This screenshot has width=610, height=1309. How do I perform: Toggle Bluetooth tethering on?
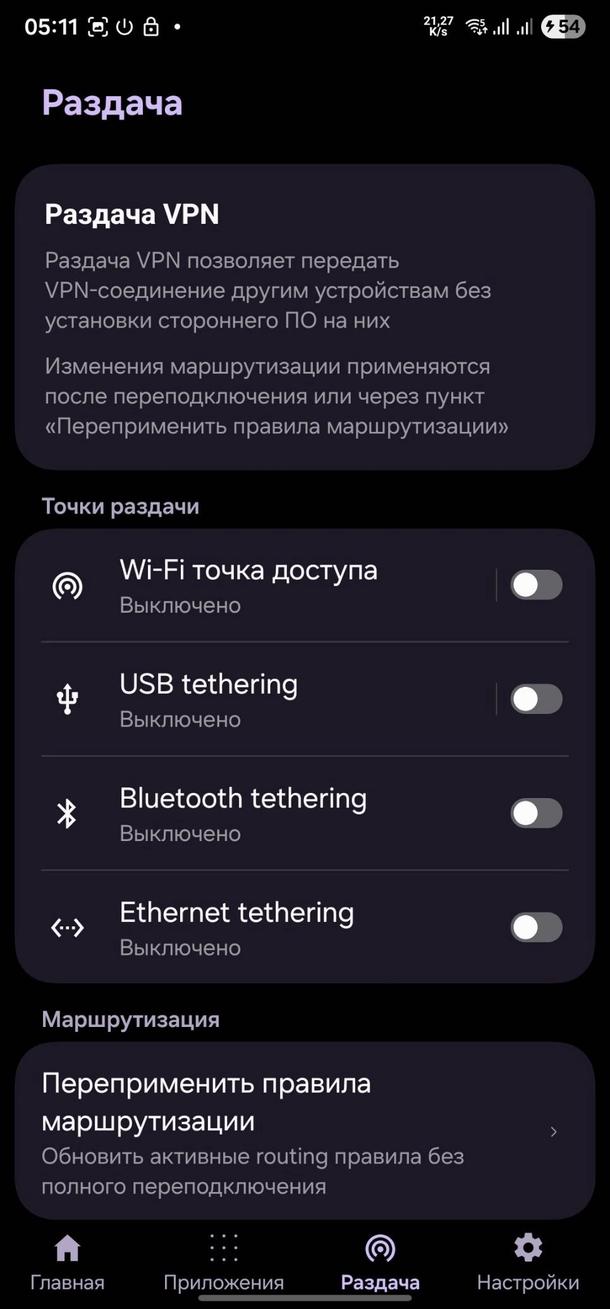536,813
